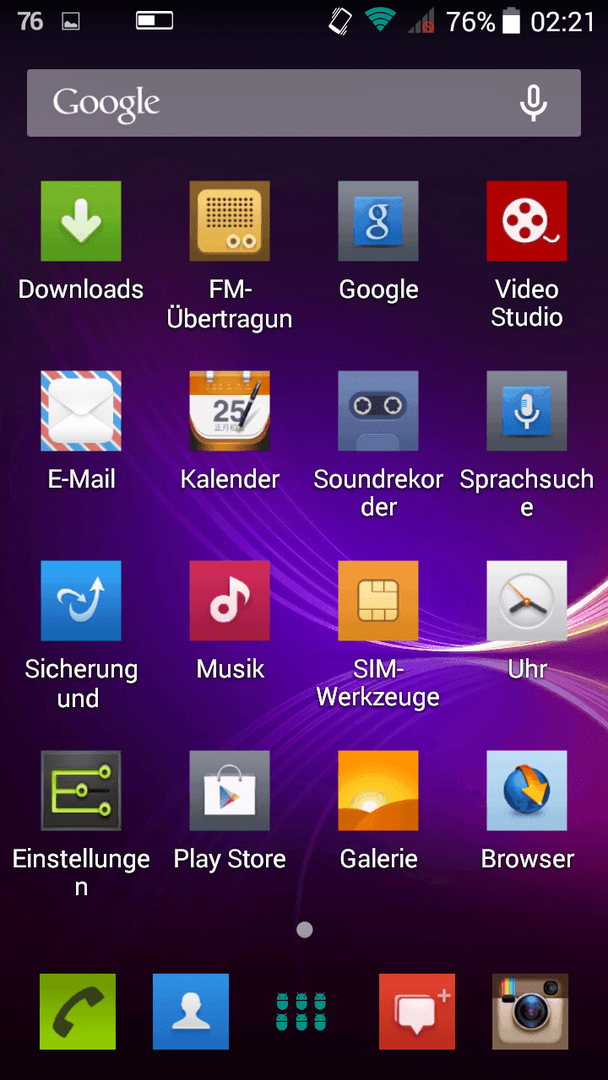Launch the Musik app
The width and height of the screenshot is (608, 1080).
click(230, 601)
